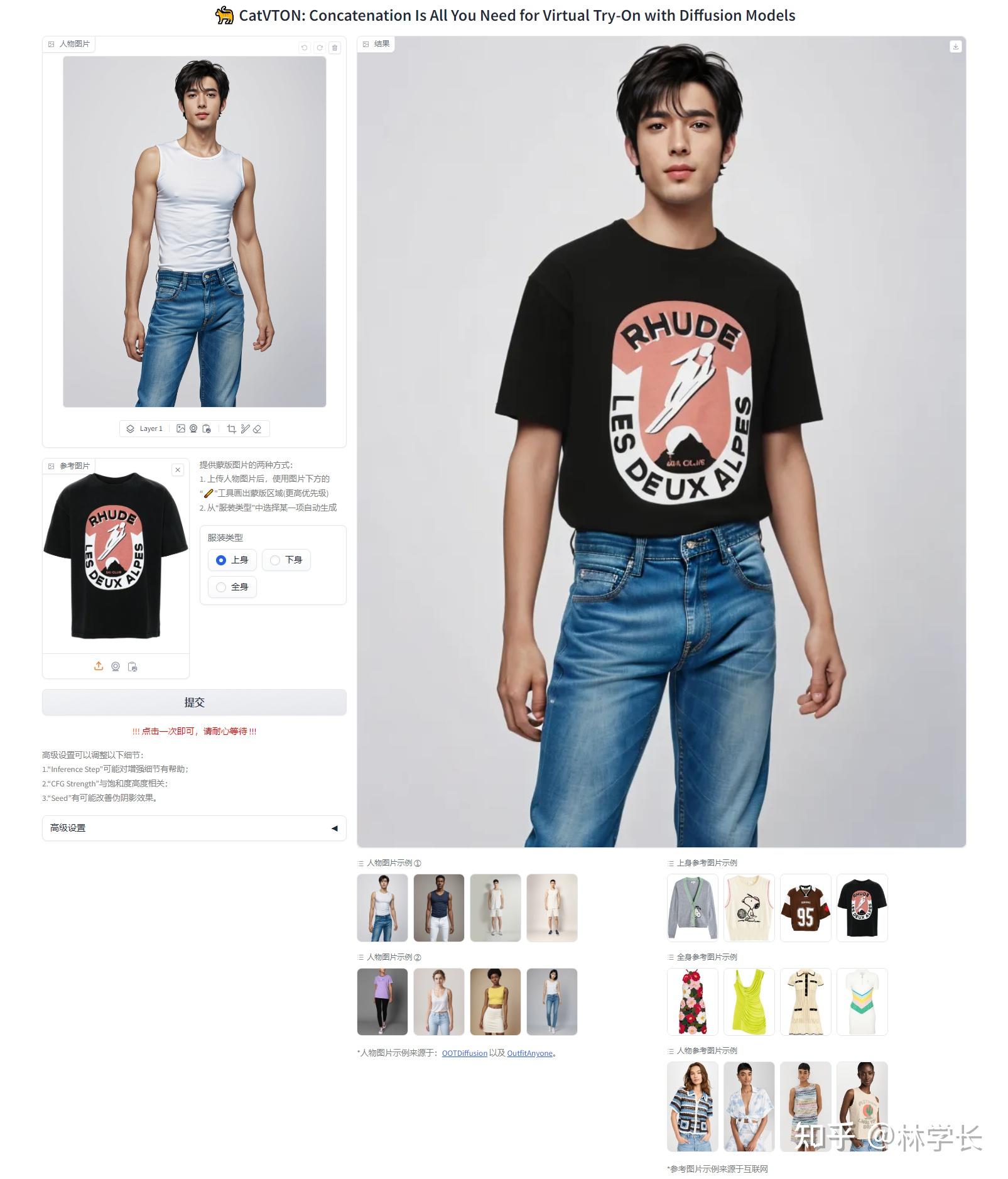Undo the last edit on the person image
This screenshot has height=1179, width=1008.
click(x=305, y=48)
